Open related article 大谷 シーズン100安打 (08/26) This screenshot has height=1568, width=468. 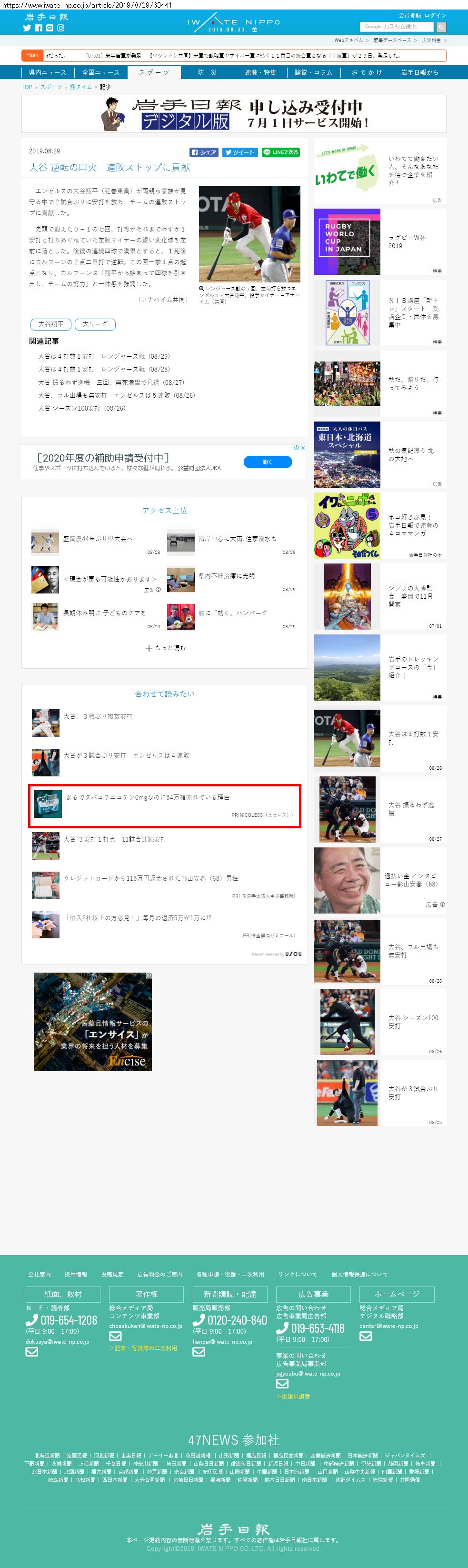coord(81,409)
